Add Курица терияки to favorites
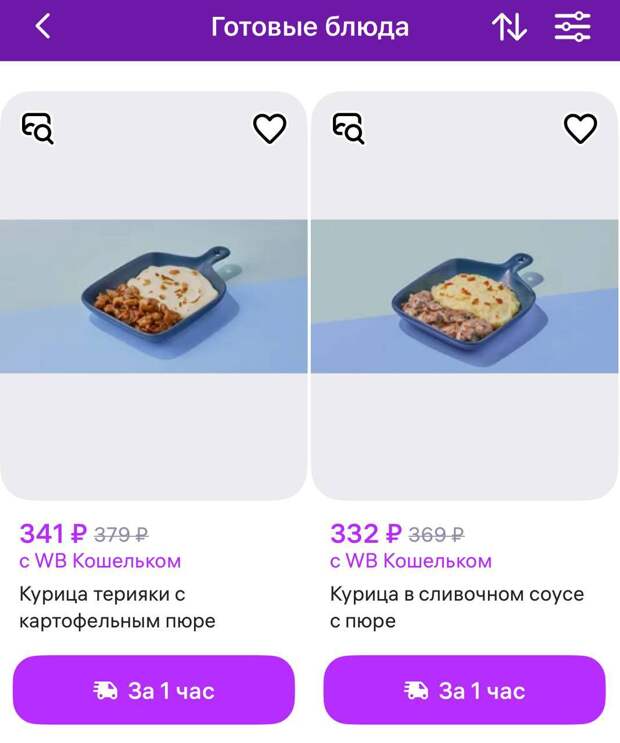Viewport: 620px width, 743px height. coord(269,128)
